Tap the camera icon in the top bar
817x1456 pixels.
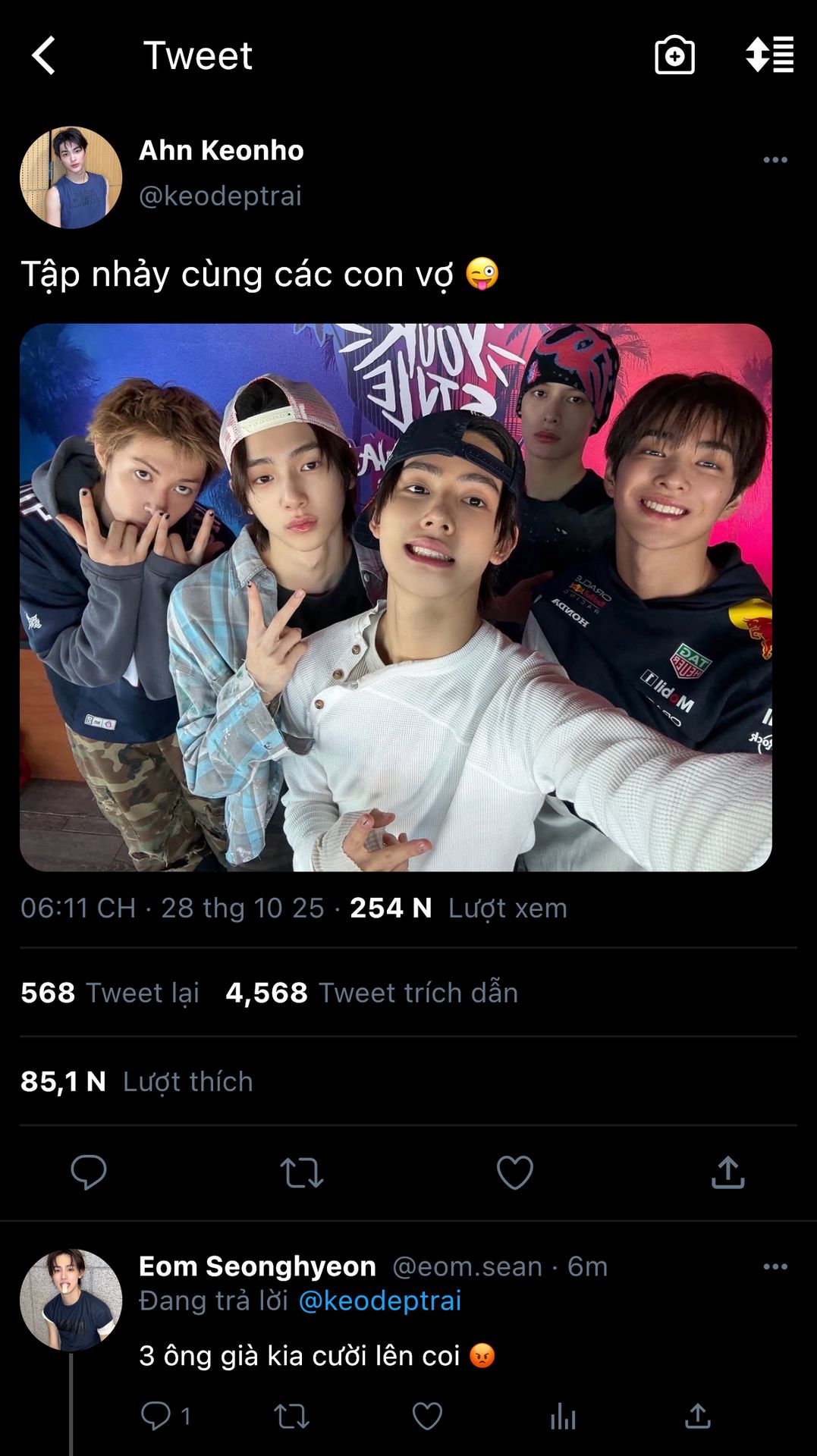click(x=674, y=55)
